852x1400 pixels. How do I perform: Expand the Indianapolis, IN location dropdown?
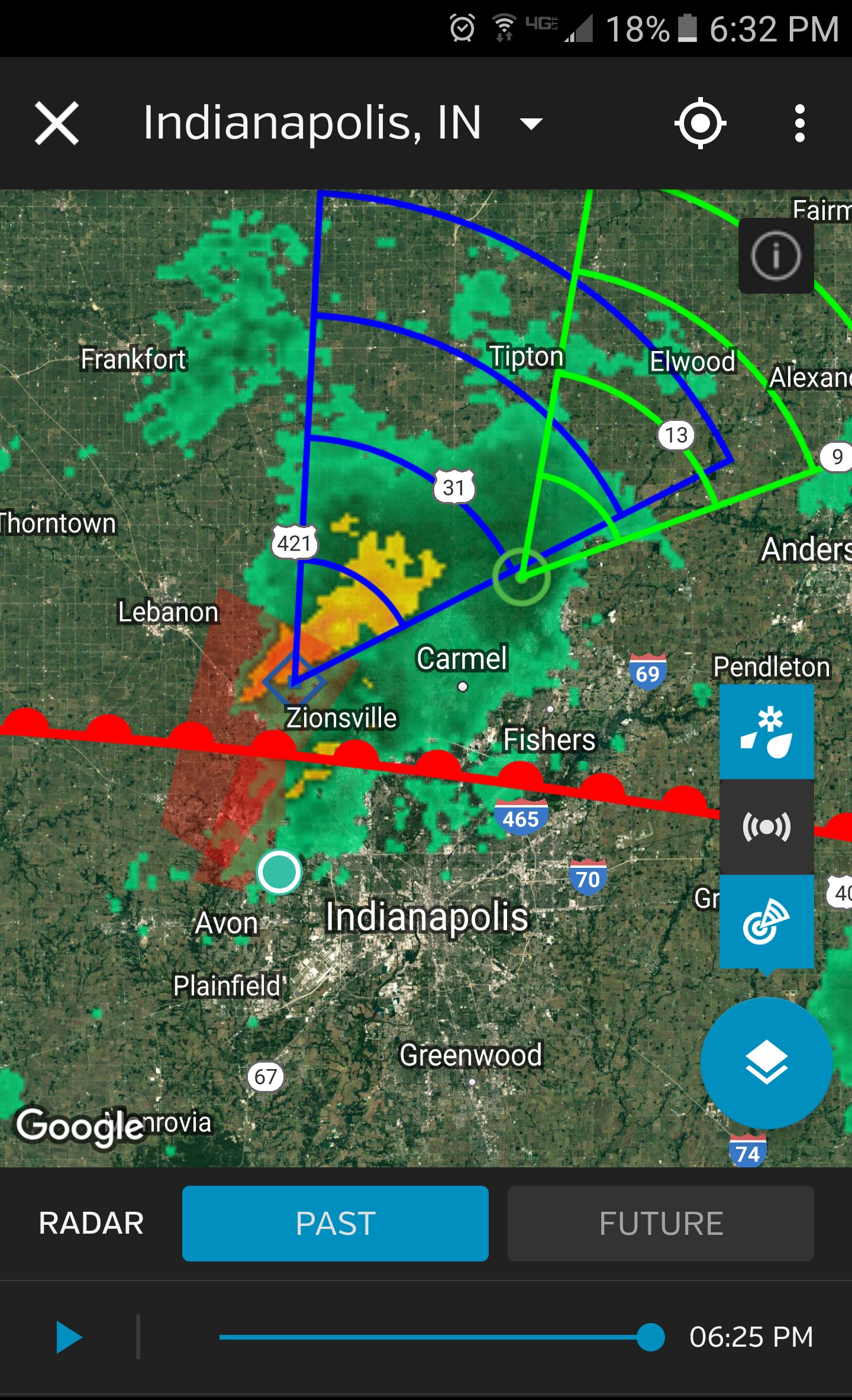pyautogui.click(x=531, y=124)
